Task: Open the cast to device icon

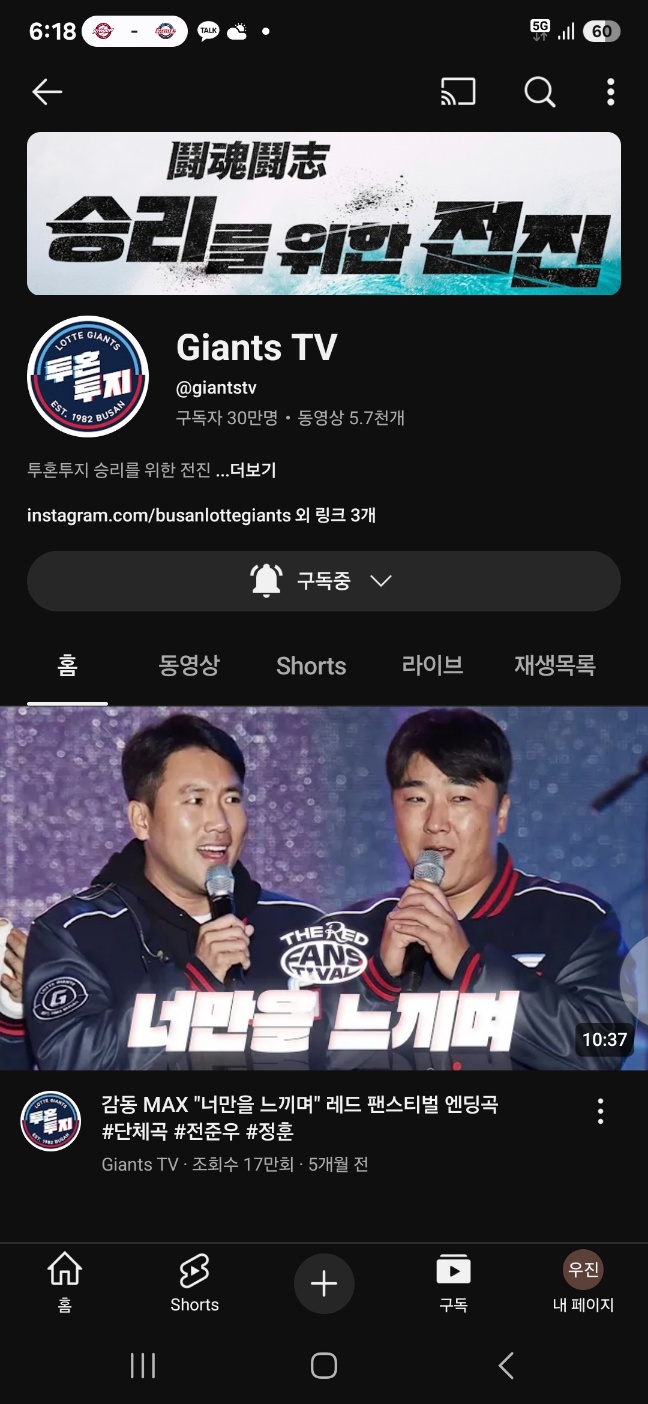Action: [x=458, y=92]
